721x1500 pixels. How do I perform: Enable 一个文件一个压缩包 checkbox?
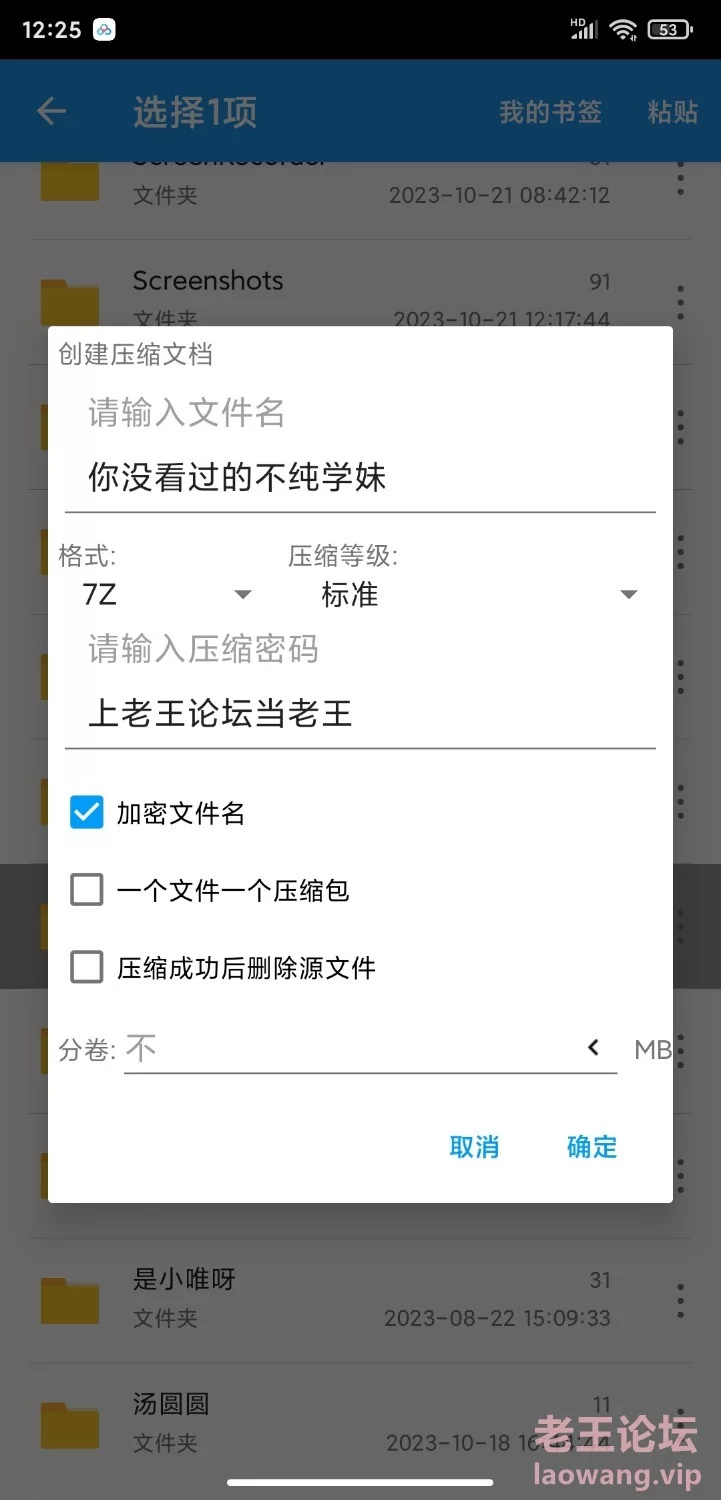(x=87, y=890)
